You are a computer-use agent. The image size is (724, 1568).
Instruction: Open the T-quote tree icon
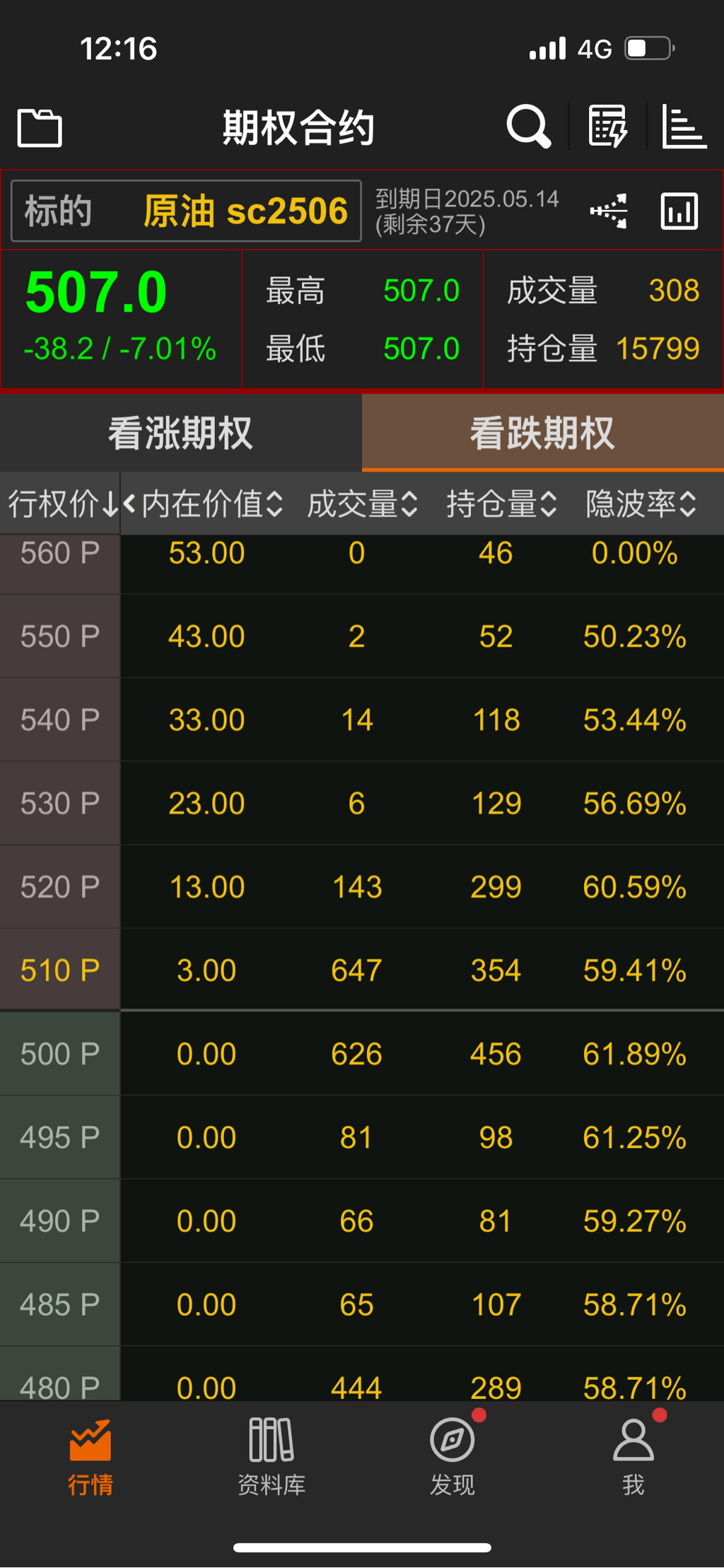click(x=609, y=211)
